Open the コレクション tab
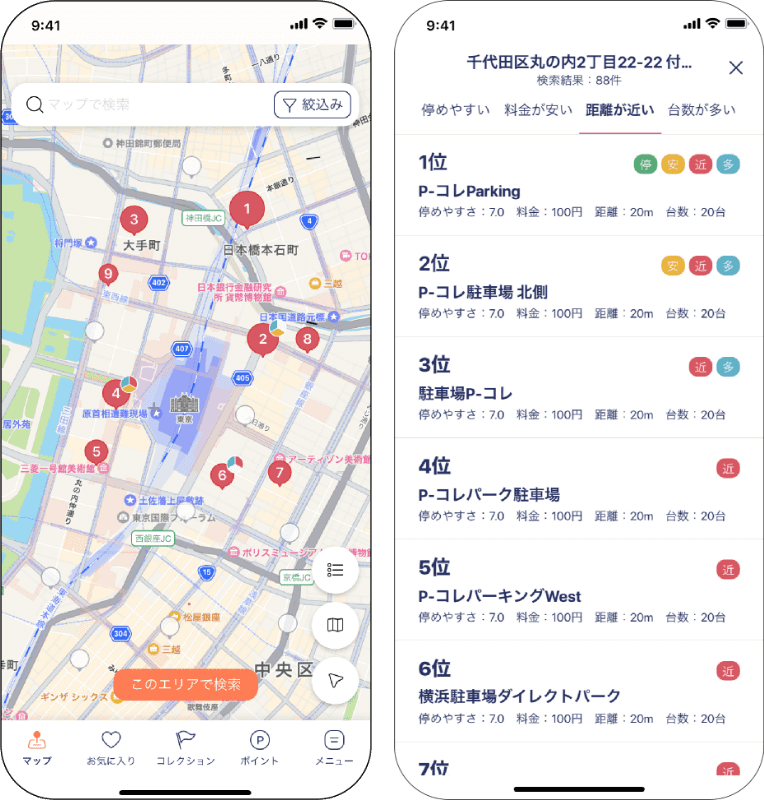 click(185, 747)
